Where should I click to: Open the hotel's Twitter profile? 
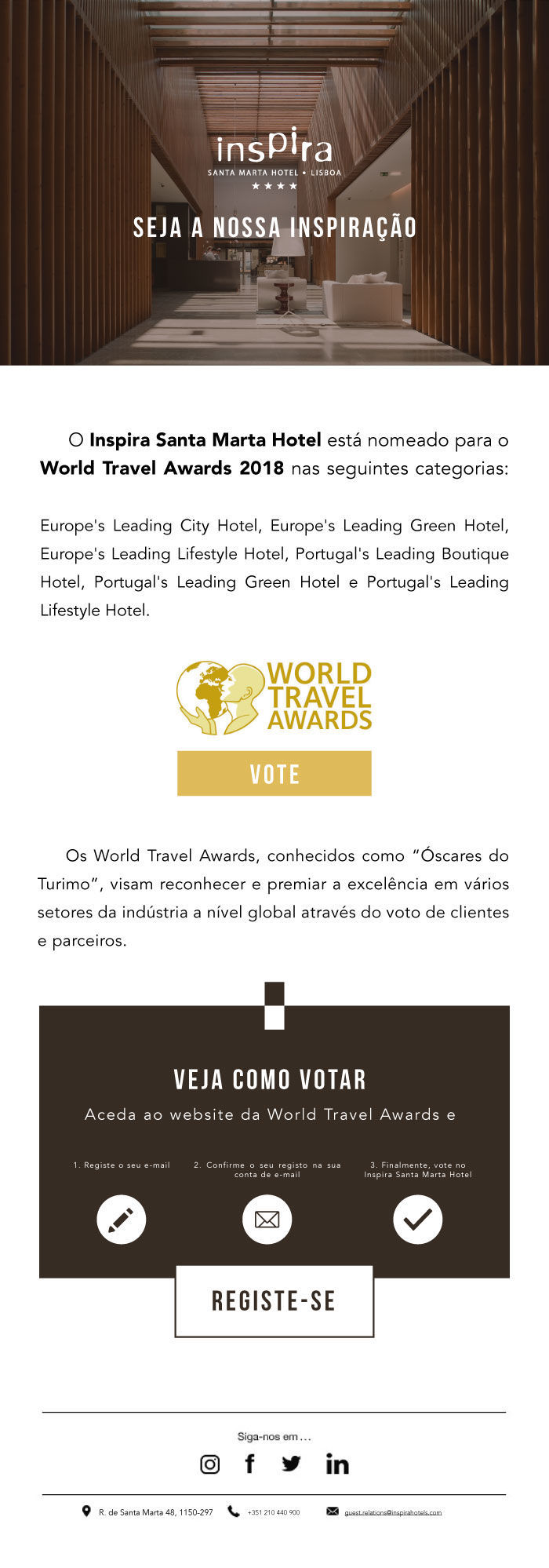pyautogui.click(x=291, y=1464)
